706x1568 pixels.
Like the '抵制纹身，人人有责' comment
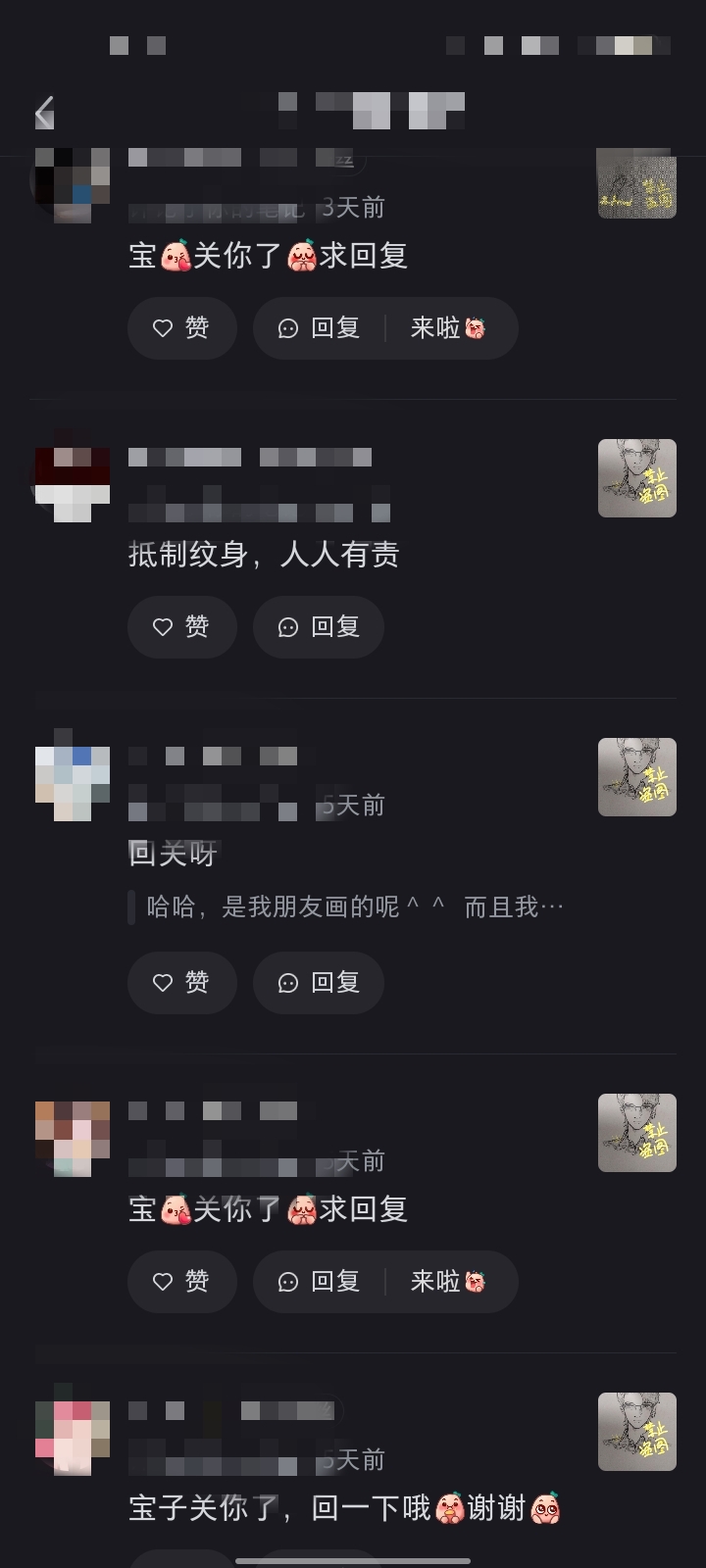tap(181, 627)
